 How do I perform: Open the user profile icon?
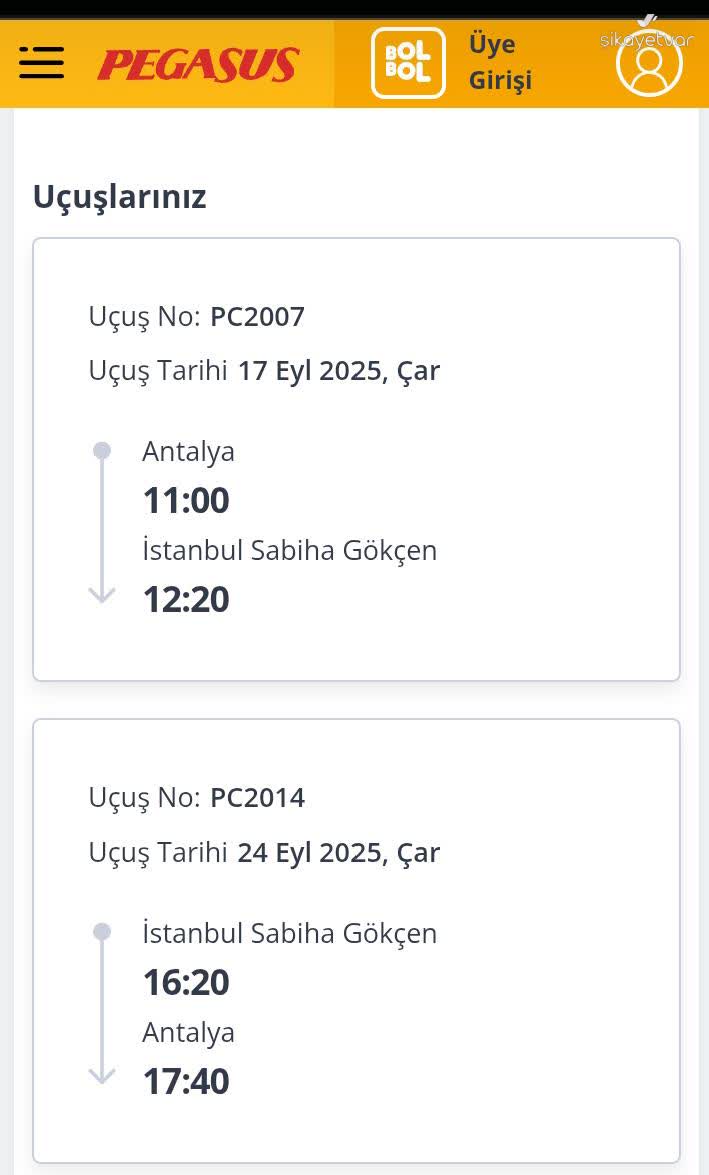[649, 64]
